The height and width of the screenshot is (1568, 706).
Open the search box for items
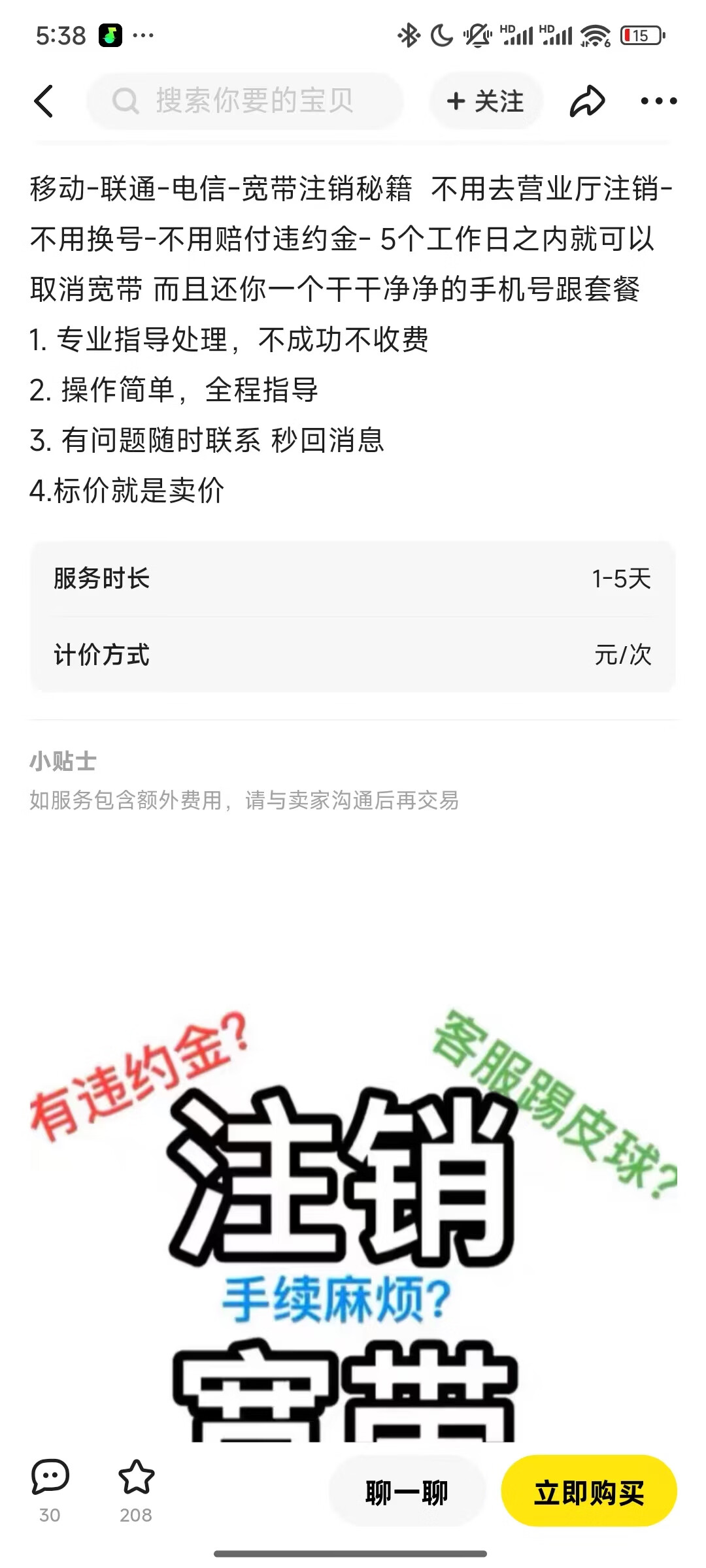pyautogui.click(x=245, y=101)
